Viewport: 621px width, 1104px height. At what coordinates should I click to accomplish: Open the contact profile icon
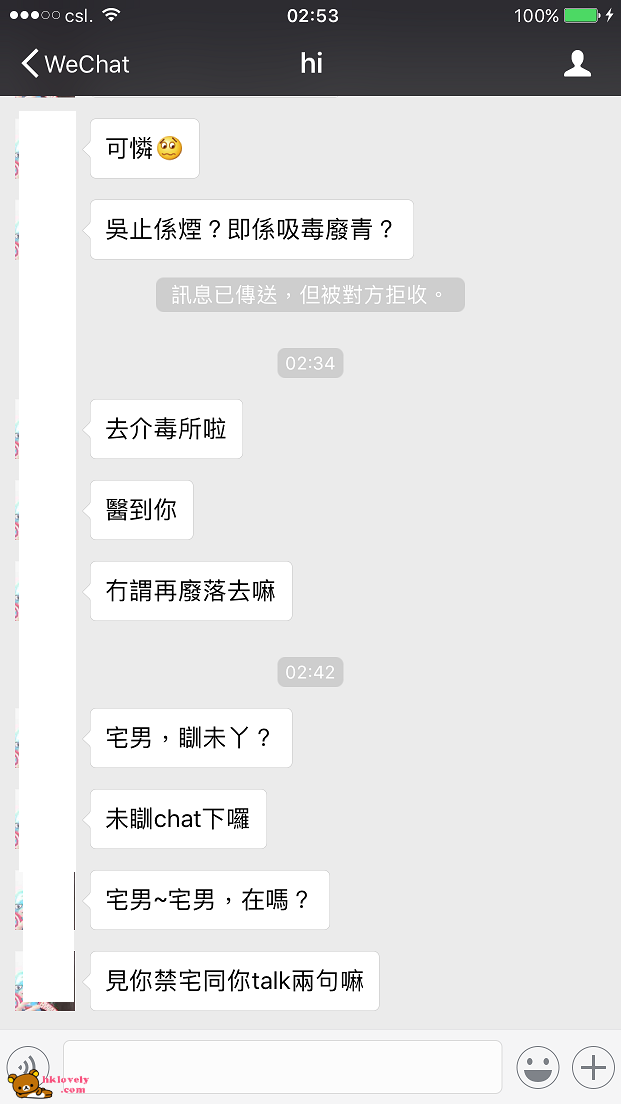(577, 63)
